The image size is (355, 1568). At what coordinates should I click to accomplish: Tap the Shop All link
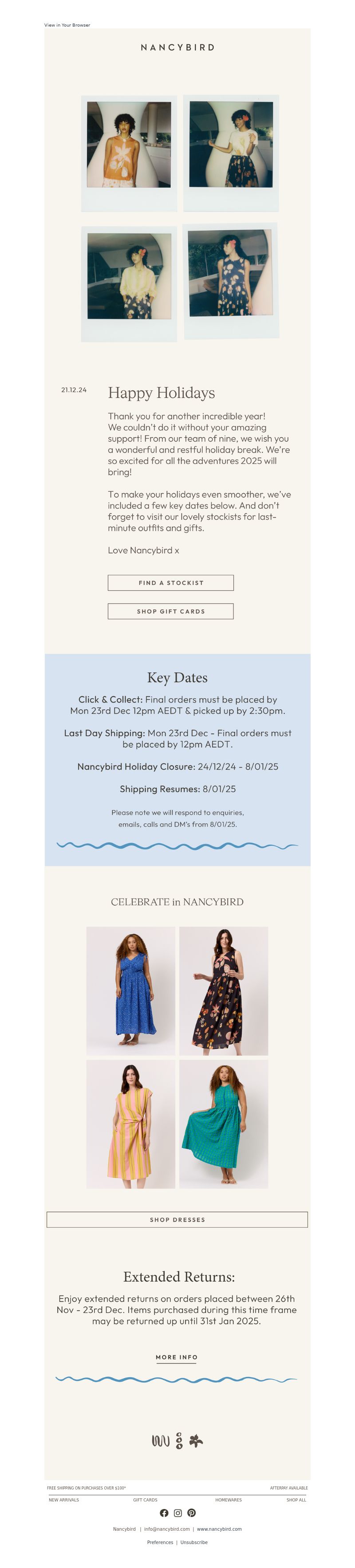296,1500
